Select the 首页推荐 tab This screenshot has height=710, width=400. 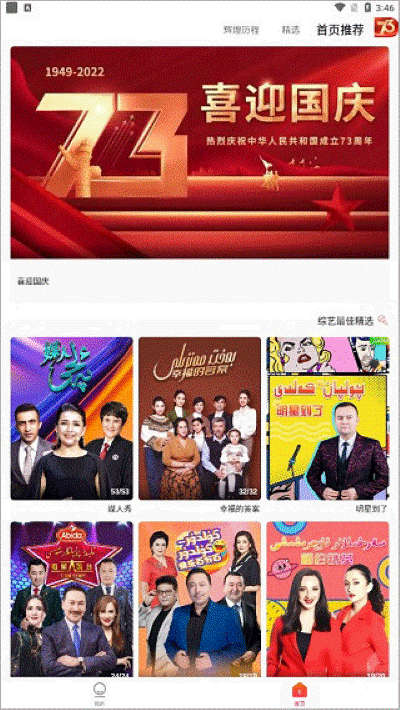[x=340, y=30]
